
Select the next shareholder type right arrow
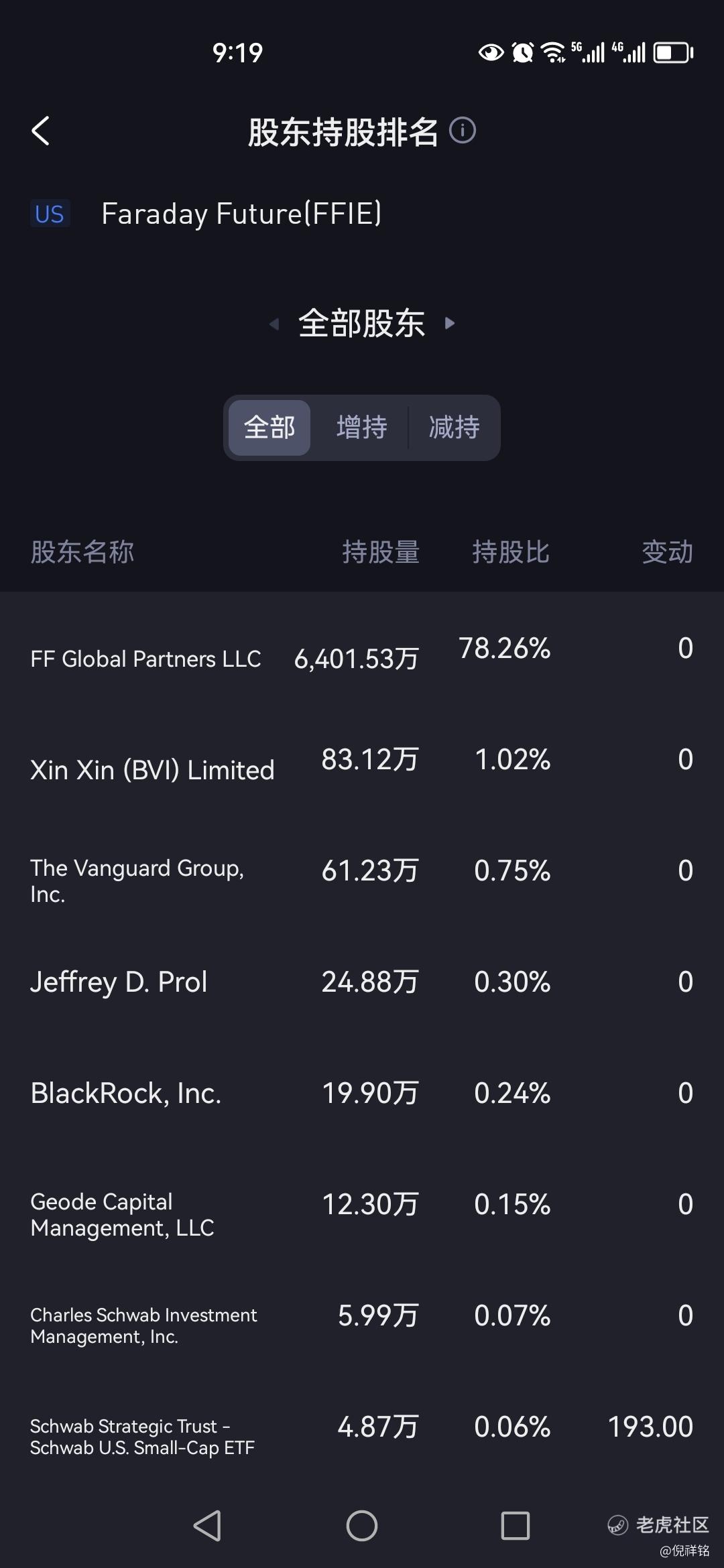450,324
